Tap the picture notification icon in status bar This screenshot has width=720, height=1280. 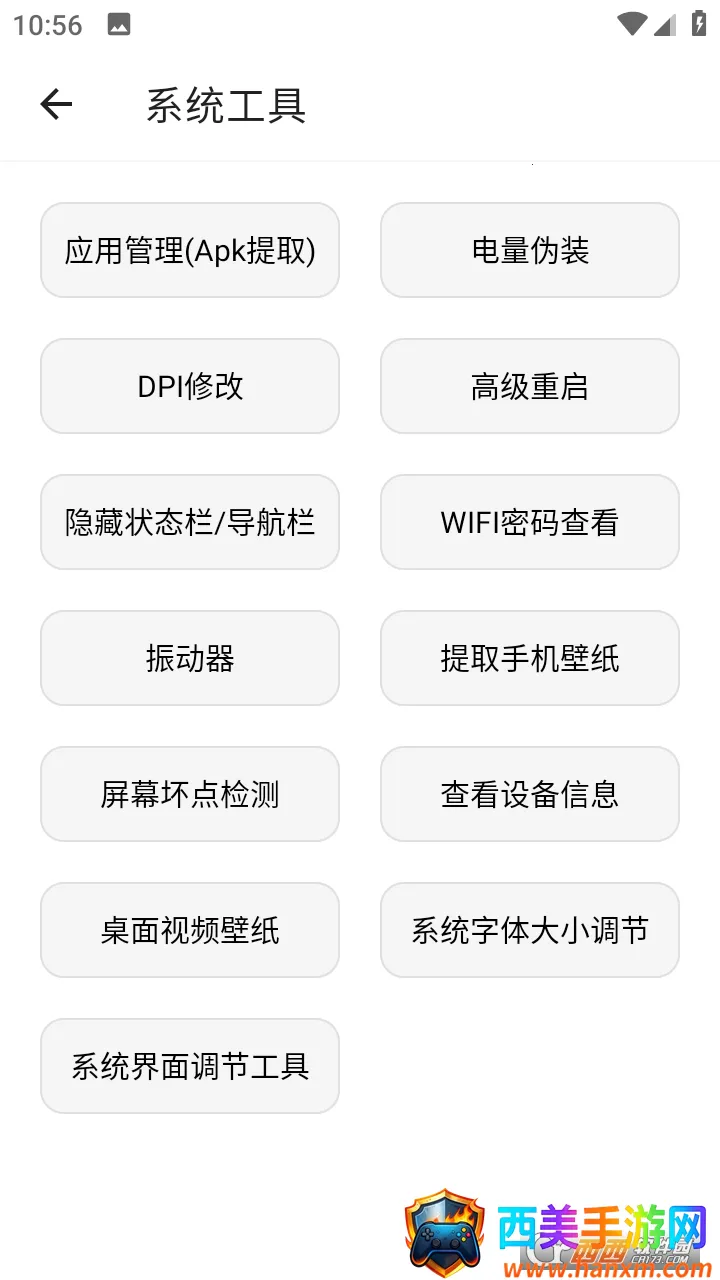[x=119, y=22]
